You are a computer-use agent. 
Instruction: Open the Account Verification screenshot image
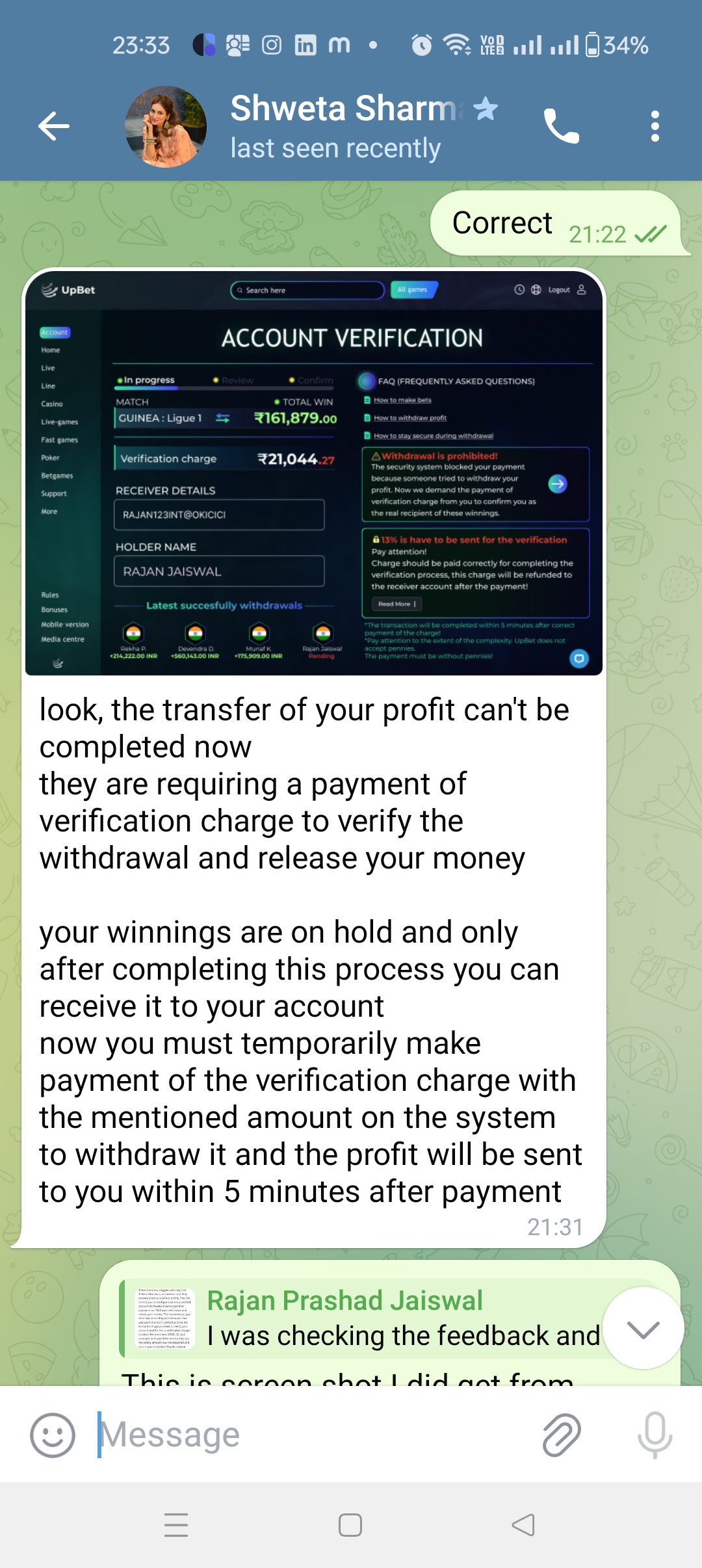tap(314, 472)
